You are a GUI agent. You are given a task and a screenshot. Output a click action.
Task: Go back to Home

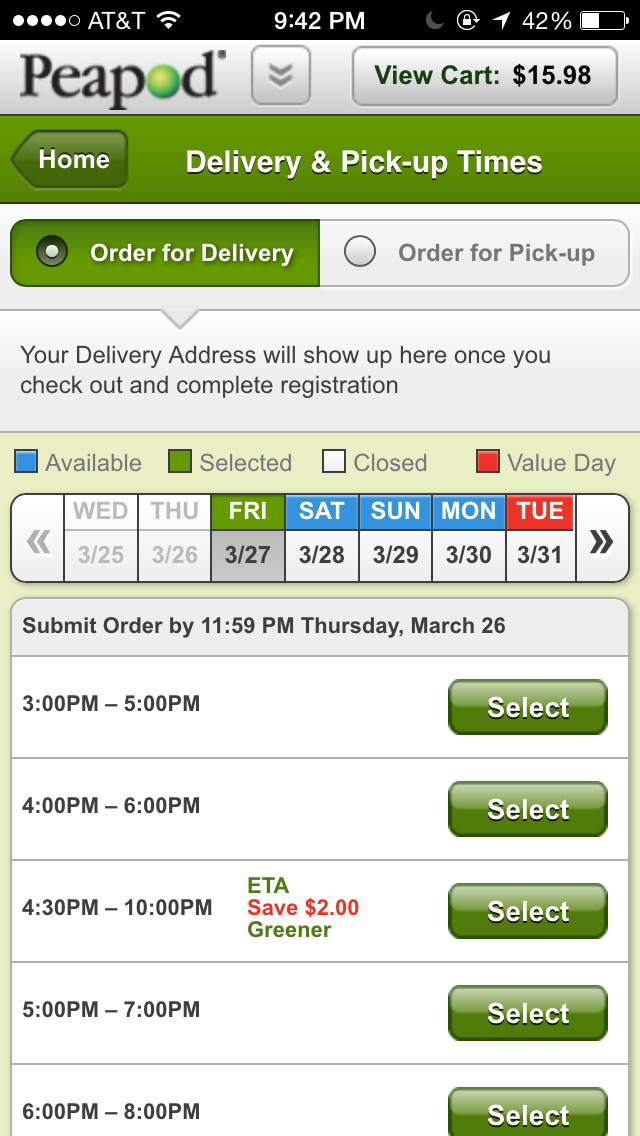pyautogui.click(x=70, y=159)
